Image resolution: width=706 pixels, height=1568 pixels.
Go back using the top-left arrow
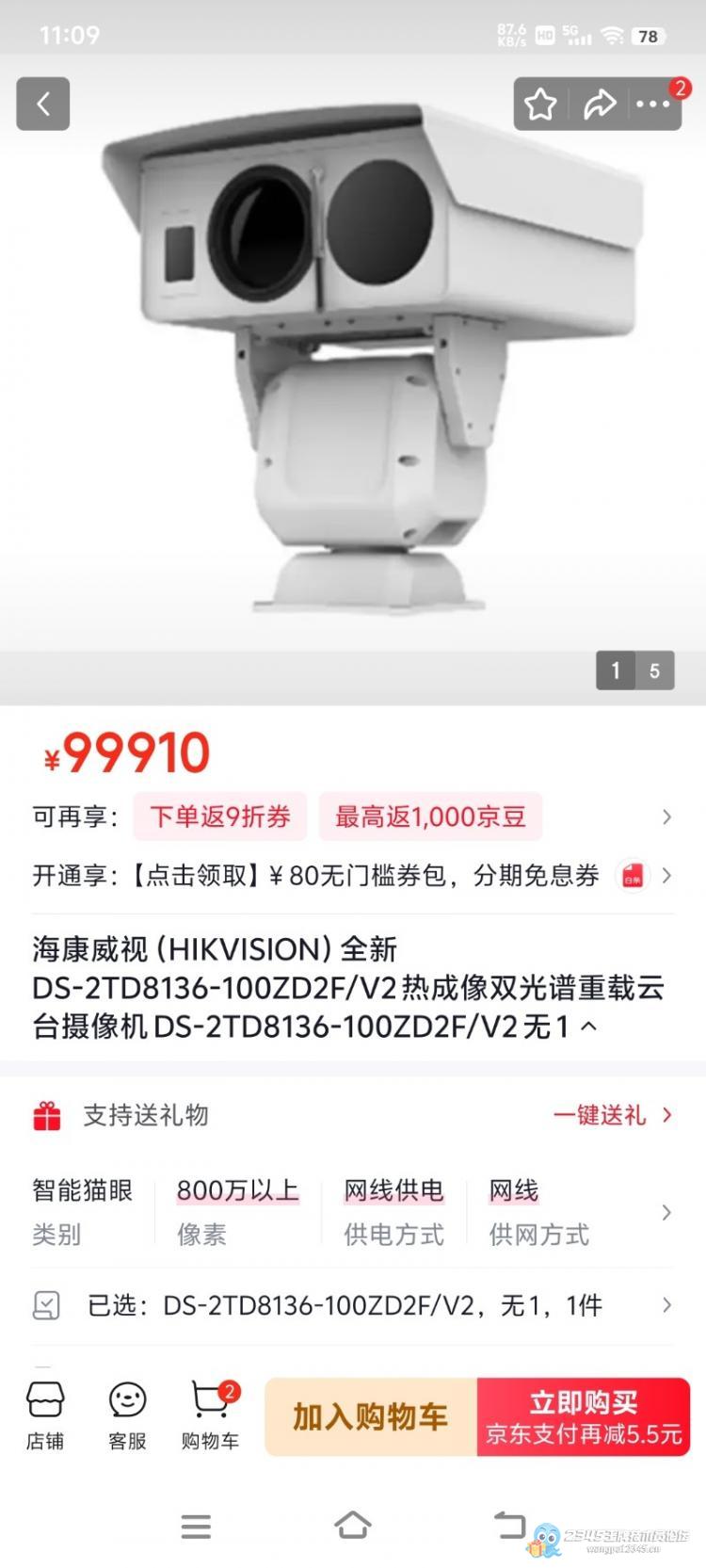pos(43,104)
